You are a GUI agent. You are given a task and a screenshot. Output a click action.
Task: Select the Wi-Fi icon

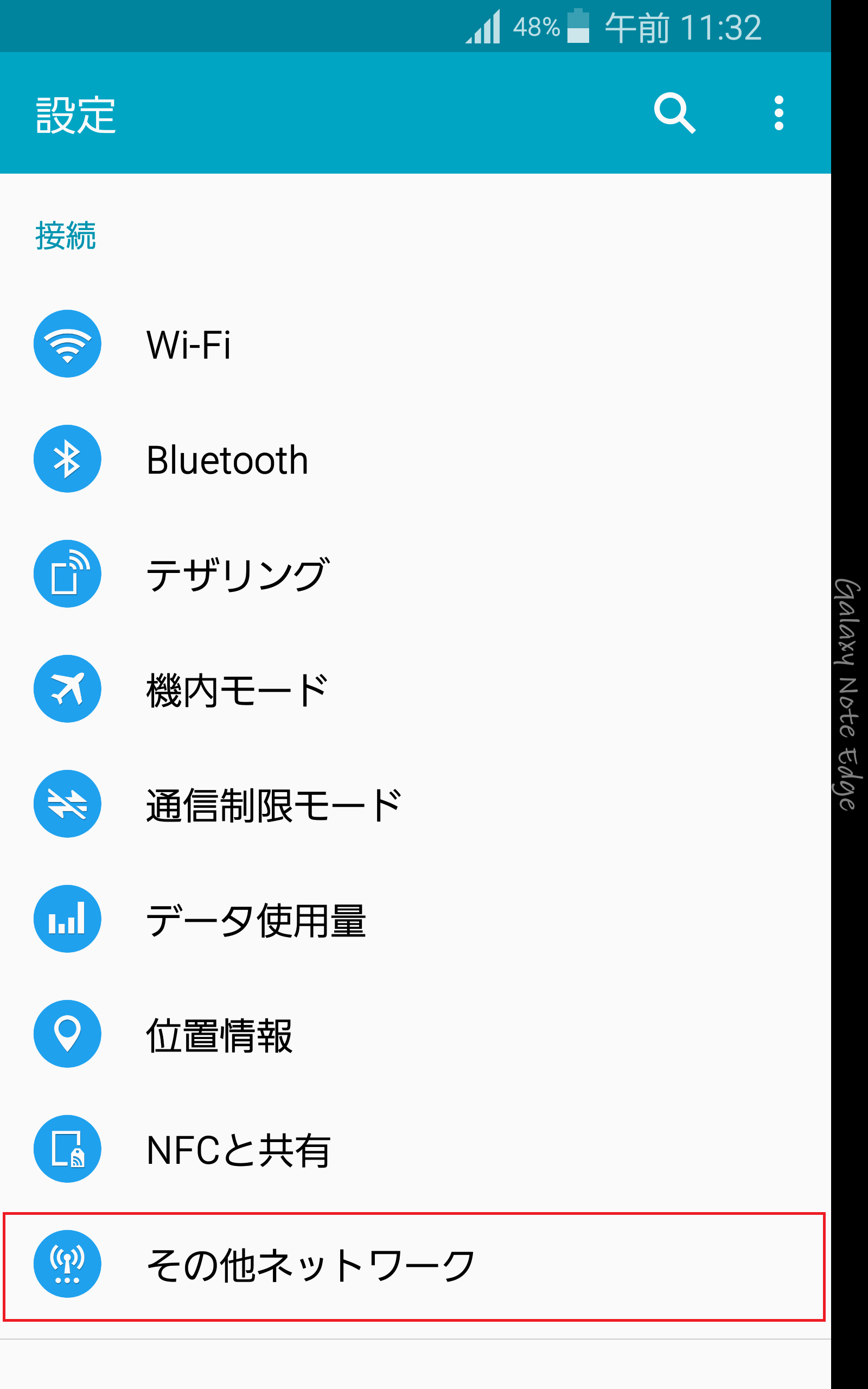pos(67,345)
